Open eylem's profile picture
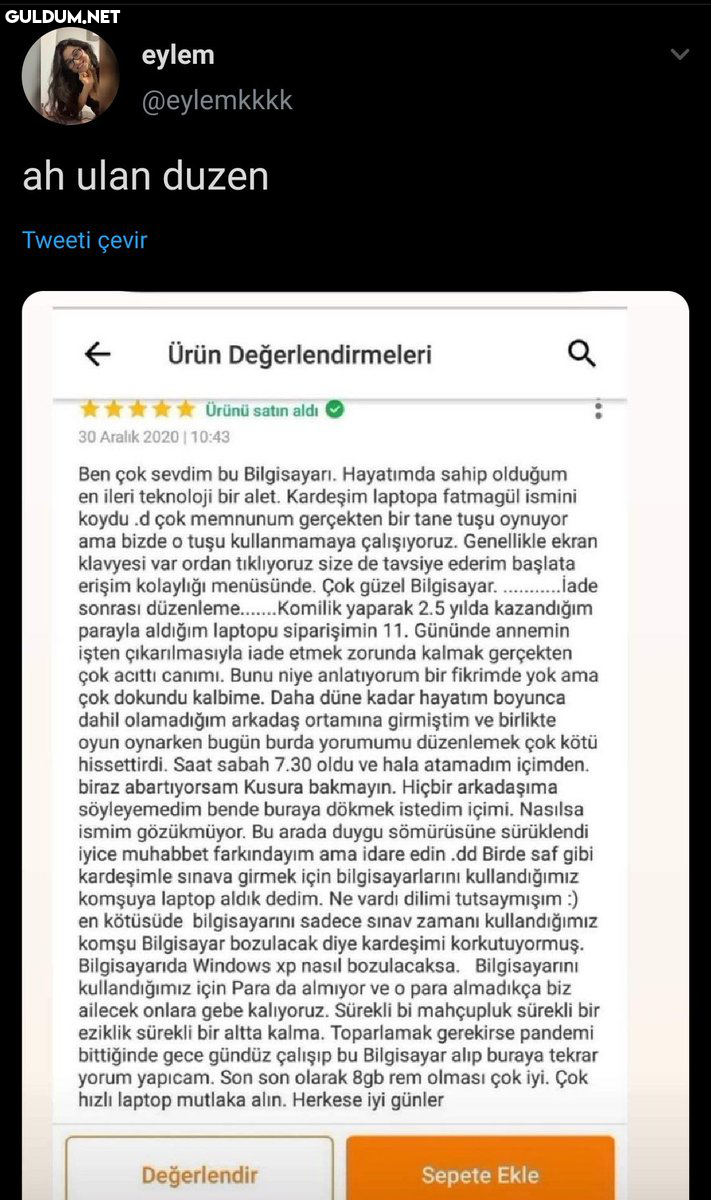711x1200 pixels. tap(70, 77)
